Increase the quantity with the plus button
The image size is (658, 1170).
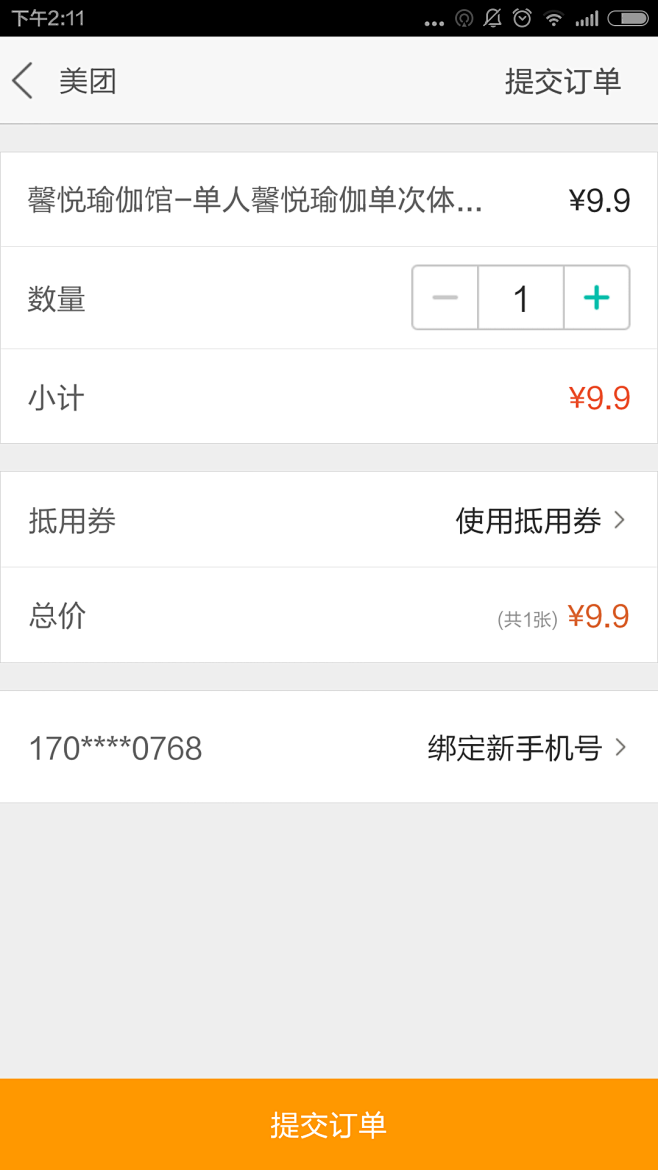(x=596, y=297)
